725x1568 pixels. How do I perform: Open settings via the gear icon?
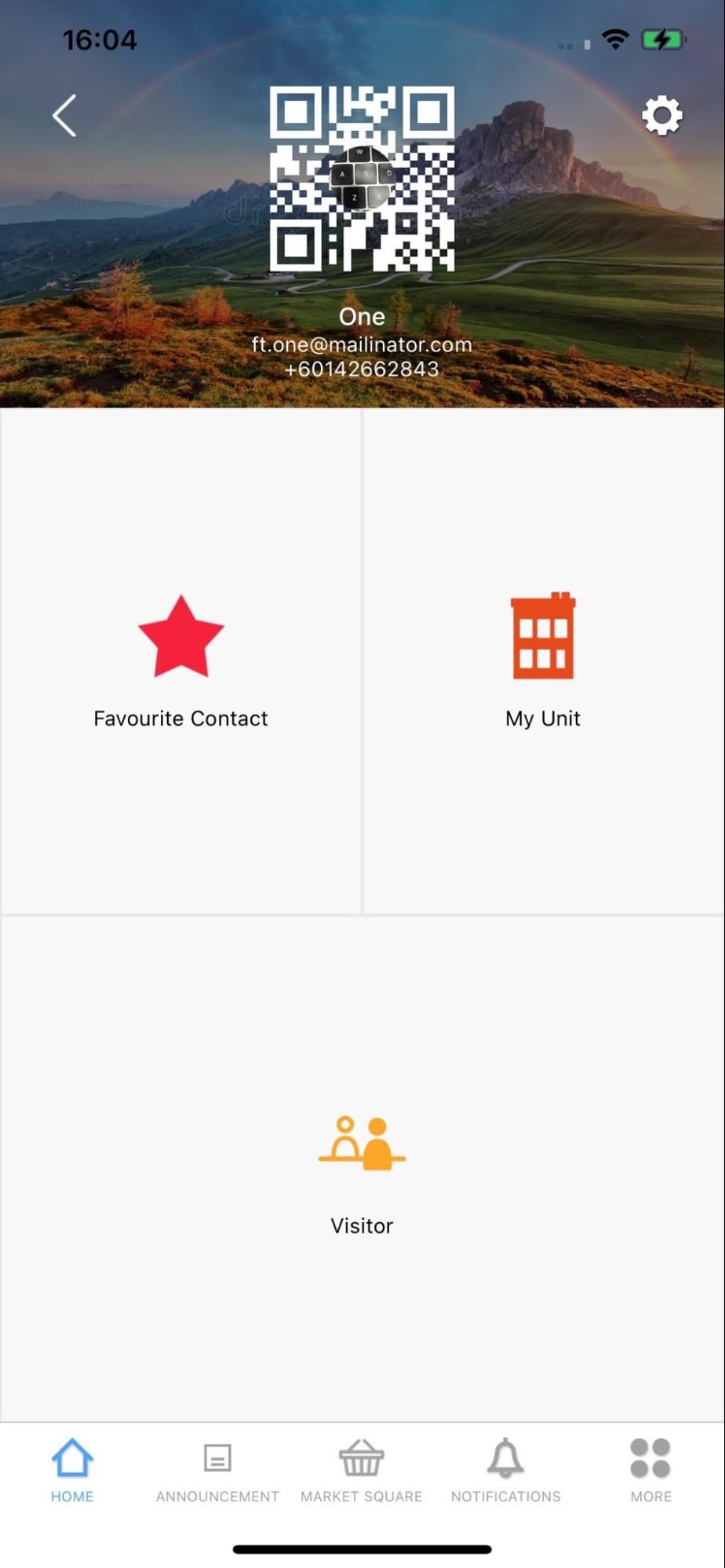click(x=661, y=116)
